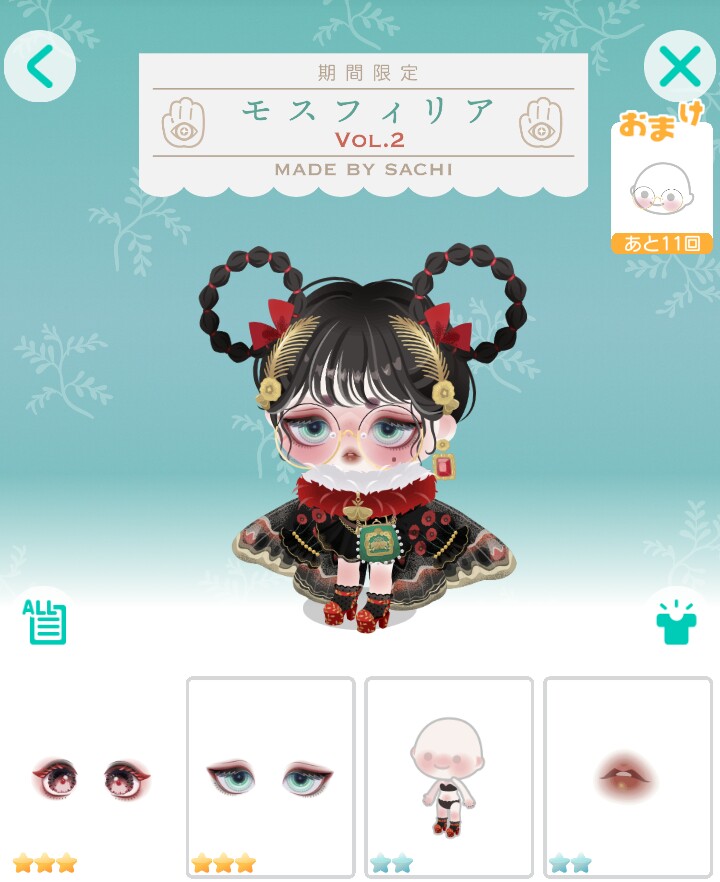
Task: Select the red eyes item
Action: 91,777
